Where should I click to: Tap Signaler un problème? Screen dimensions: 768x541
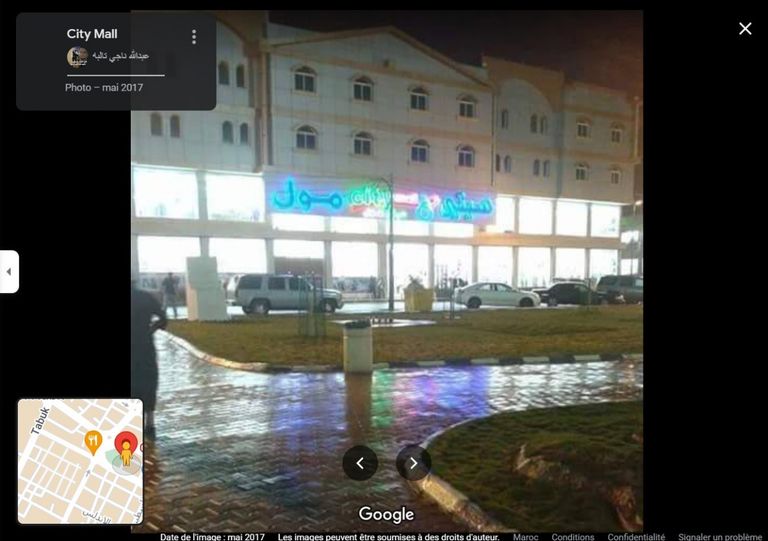click(720, 537)
